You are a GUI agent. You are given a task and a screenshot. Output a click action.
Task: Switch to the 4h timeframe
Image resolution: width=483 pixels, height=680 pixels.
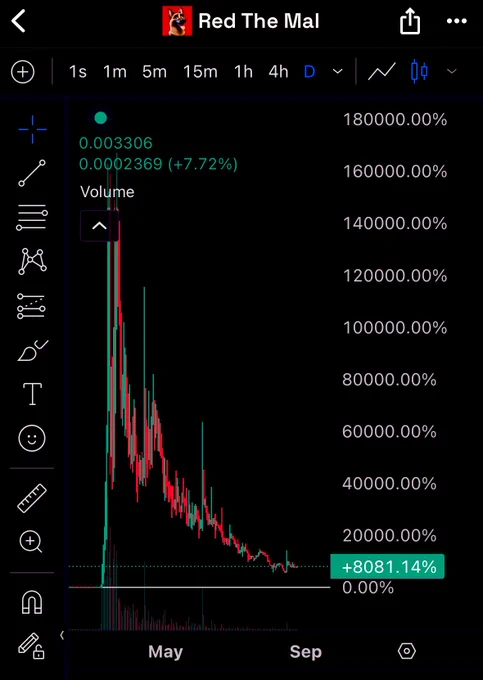point(278,72)
